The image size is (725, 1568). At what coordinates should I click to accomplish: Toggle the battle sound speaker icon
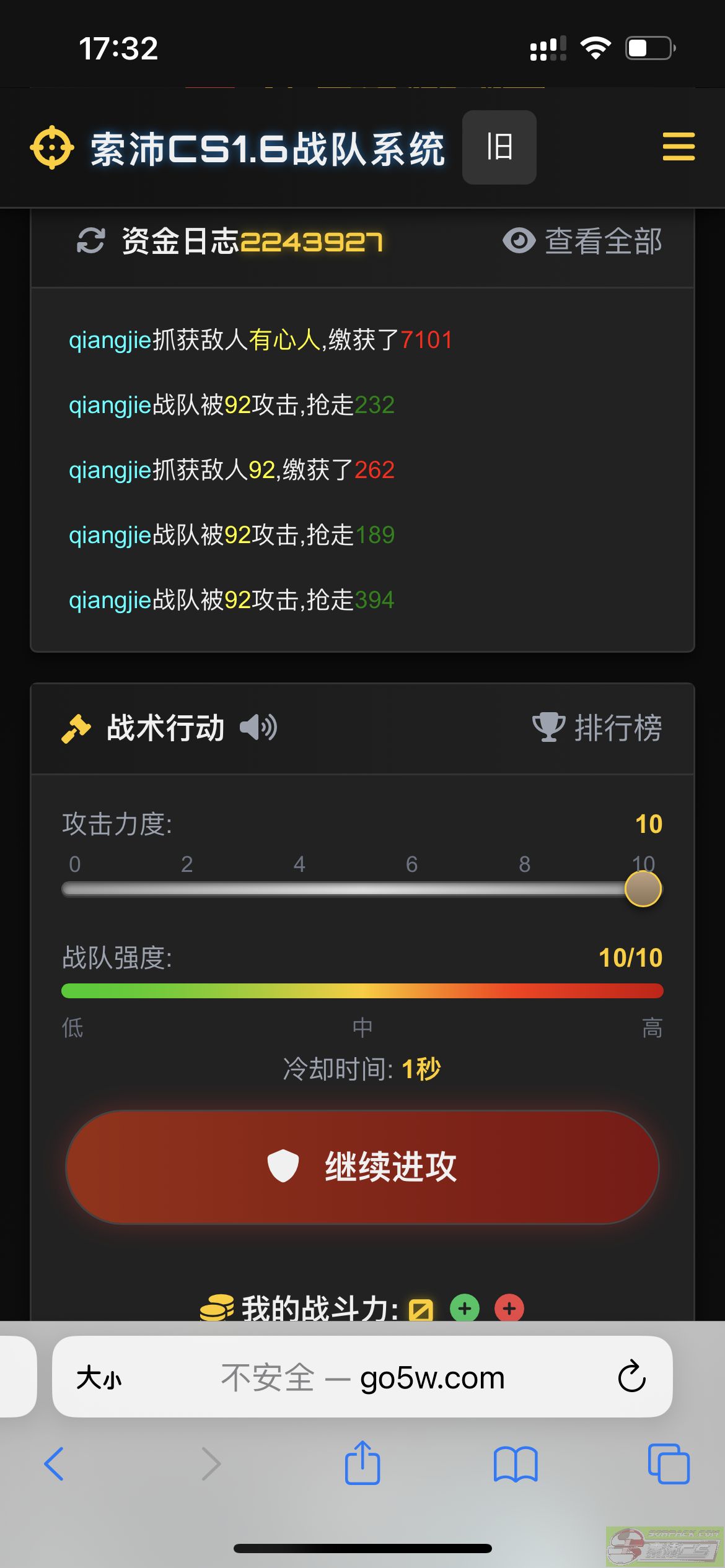[258, 727]
